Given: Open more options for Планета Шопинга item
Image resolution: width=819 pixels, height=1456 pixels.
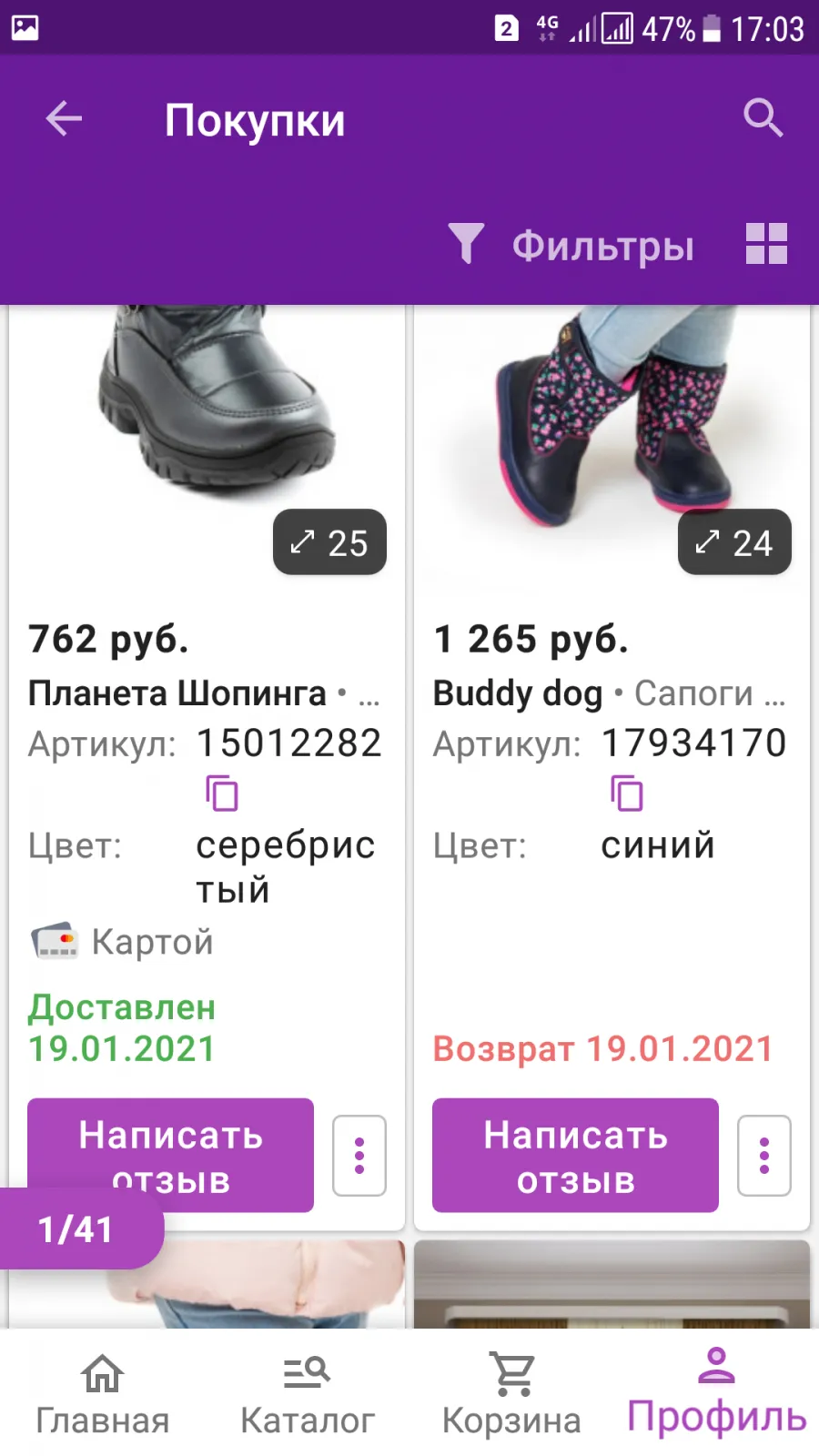Looking at the screenshot, I should coord(359,1156).
